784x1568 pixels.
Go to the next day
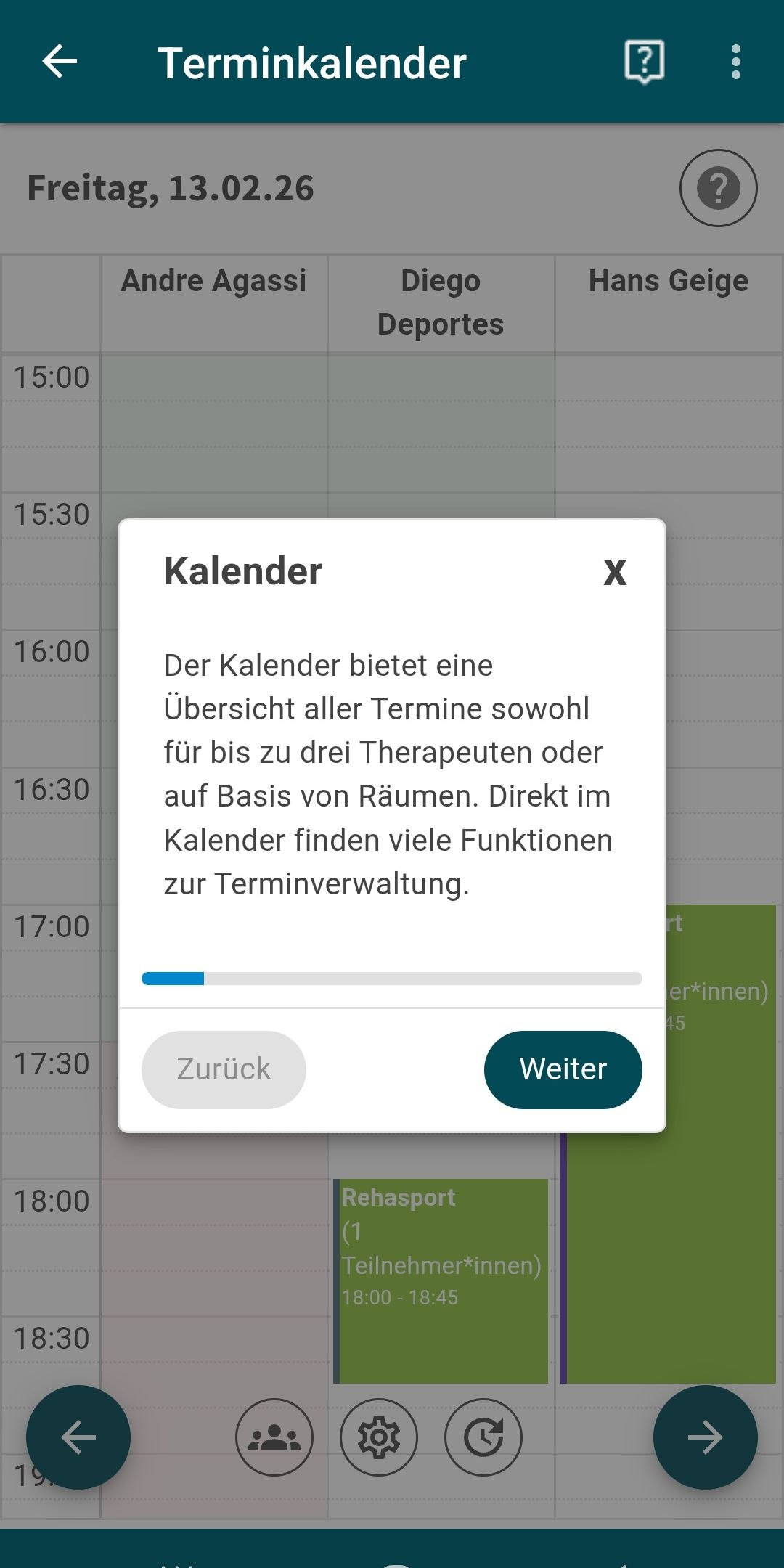(705, 1437)
